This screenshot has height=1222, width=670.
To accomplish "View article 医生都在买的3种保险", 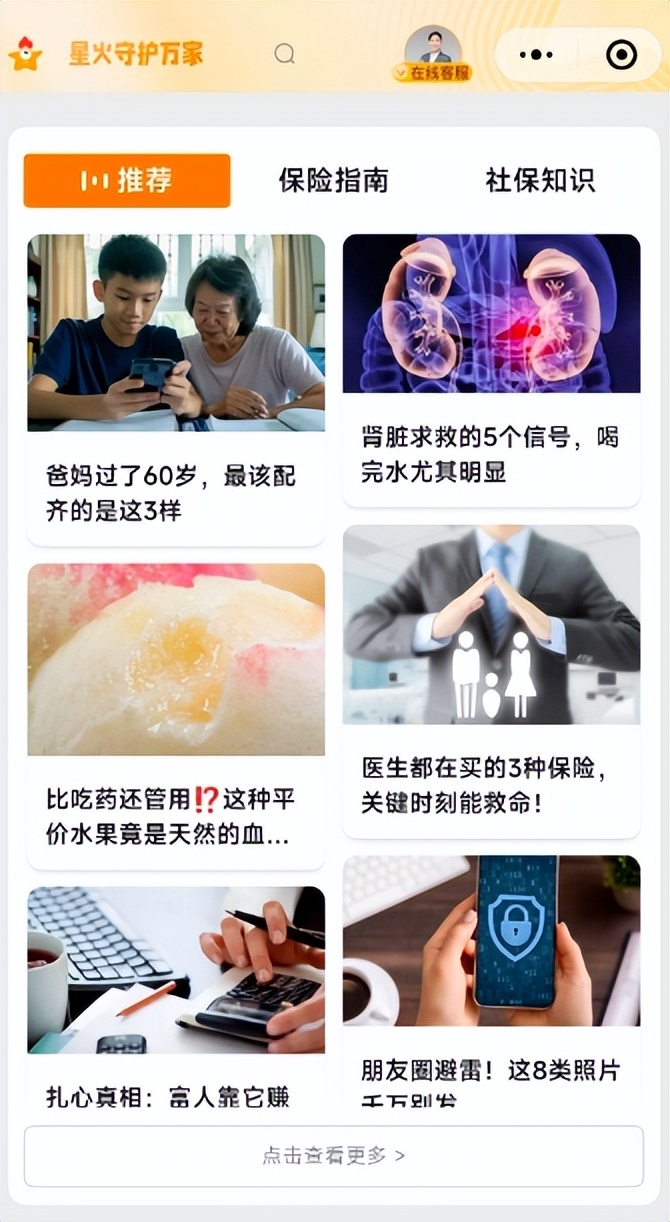I will [491, 680].
